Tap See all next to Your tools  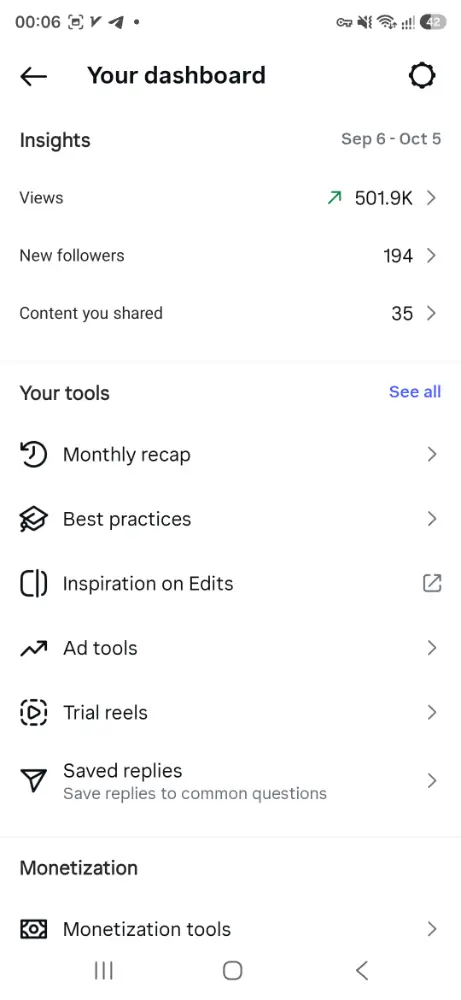click(x=414, y=392)
